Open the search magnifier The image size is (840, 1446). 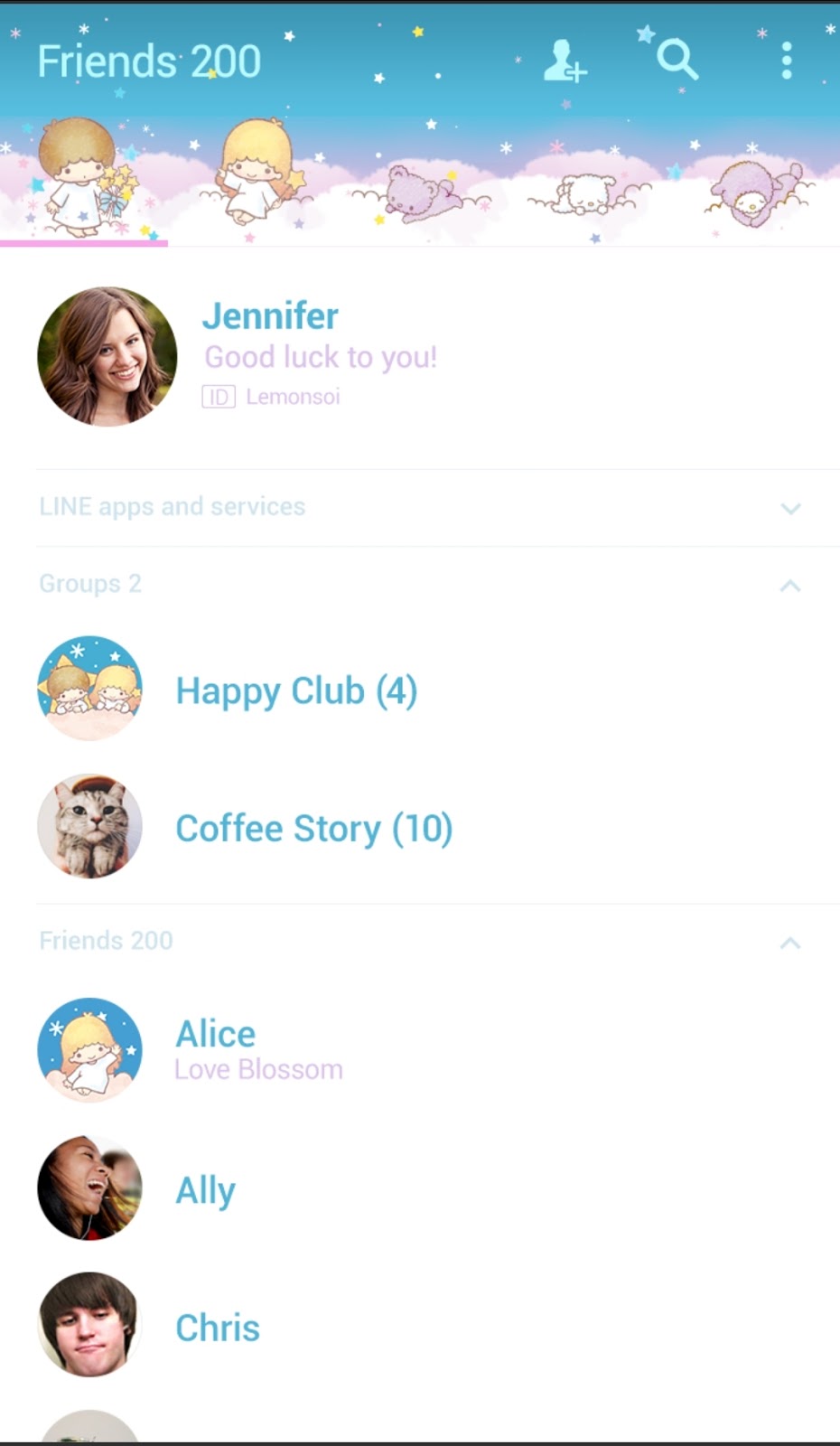[x=677, y=61]
